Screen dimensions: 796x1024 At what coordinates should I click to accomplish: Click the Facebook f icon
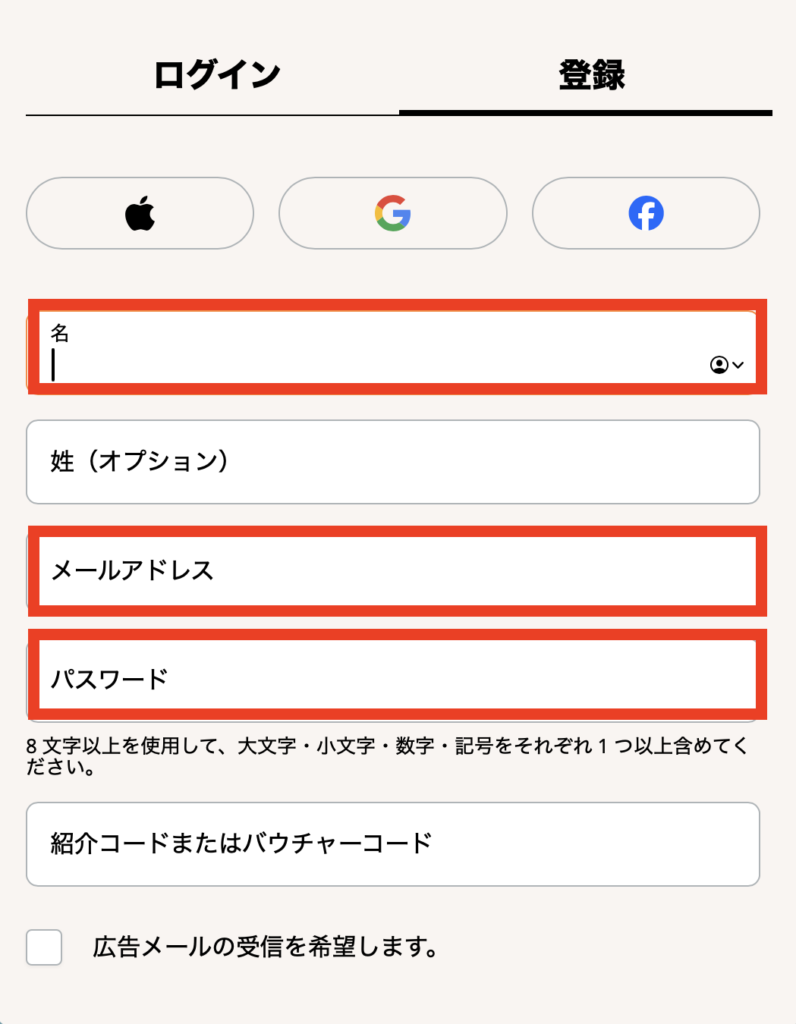coord(646,213)
